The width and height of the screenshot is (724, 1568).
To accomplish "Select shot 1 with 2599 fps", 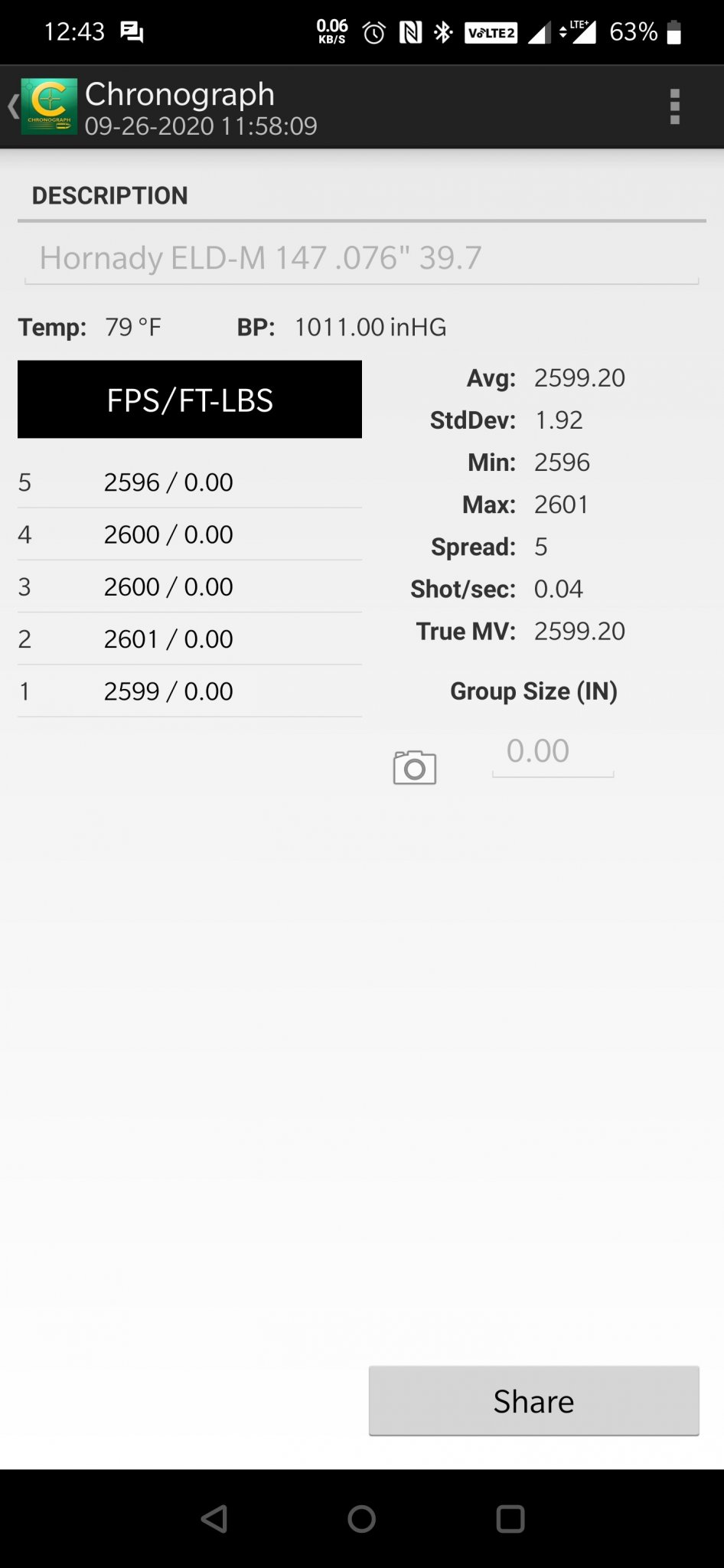I will (189, 691).
